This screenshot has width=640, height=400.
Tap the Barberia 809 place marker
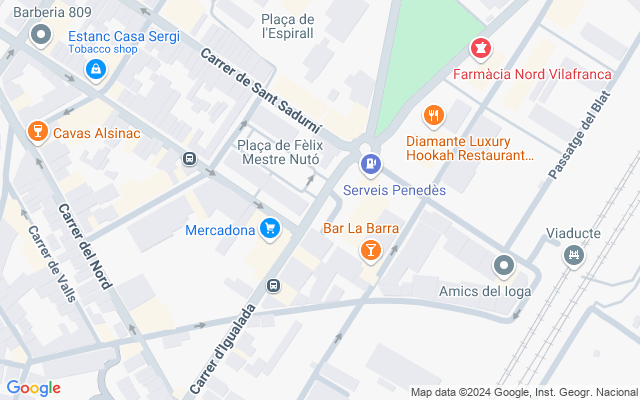(x=41, y=36)
